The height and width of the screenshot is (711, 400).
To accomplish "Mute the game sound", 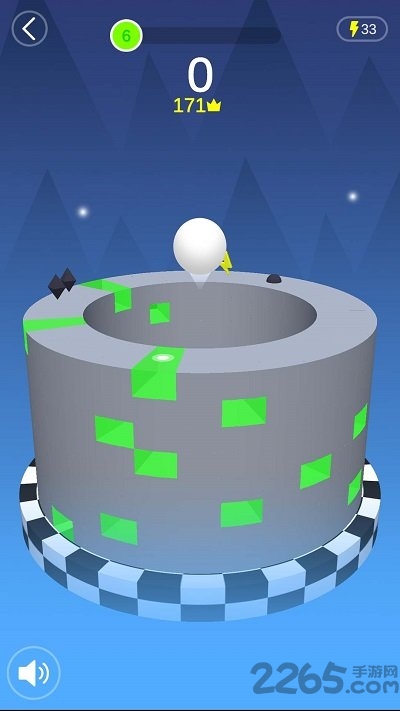I will coord(34,672).
